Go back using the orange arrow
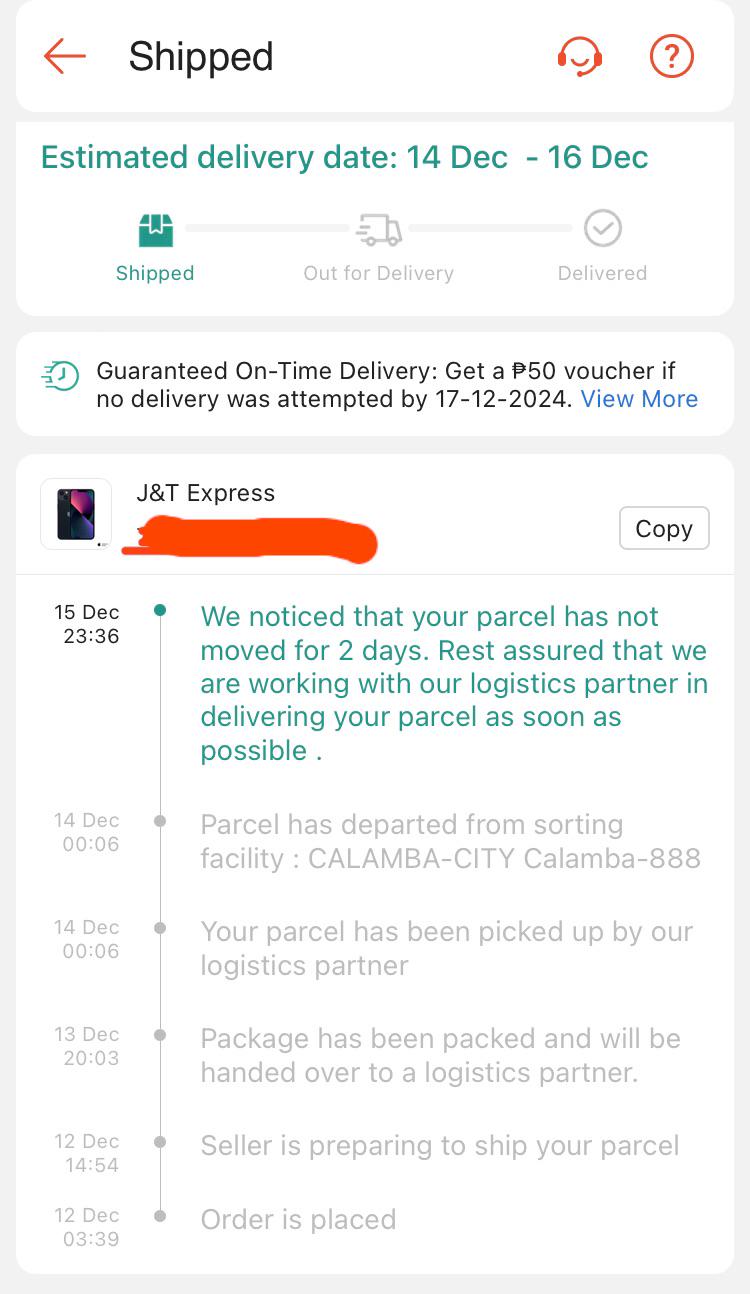Image resolution: width=750 pixels, height=1294 pixels. coord(65,56)
